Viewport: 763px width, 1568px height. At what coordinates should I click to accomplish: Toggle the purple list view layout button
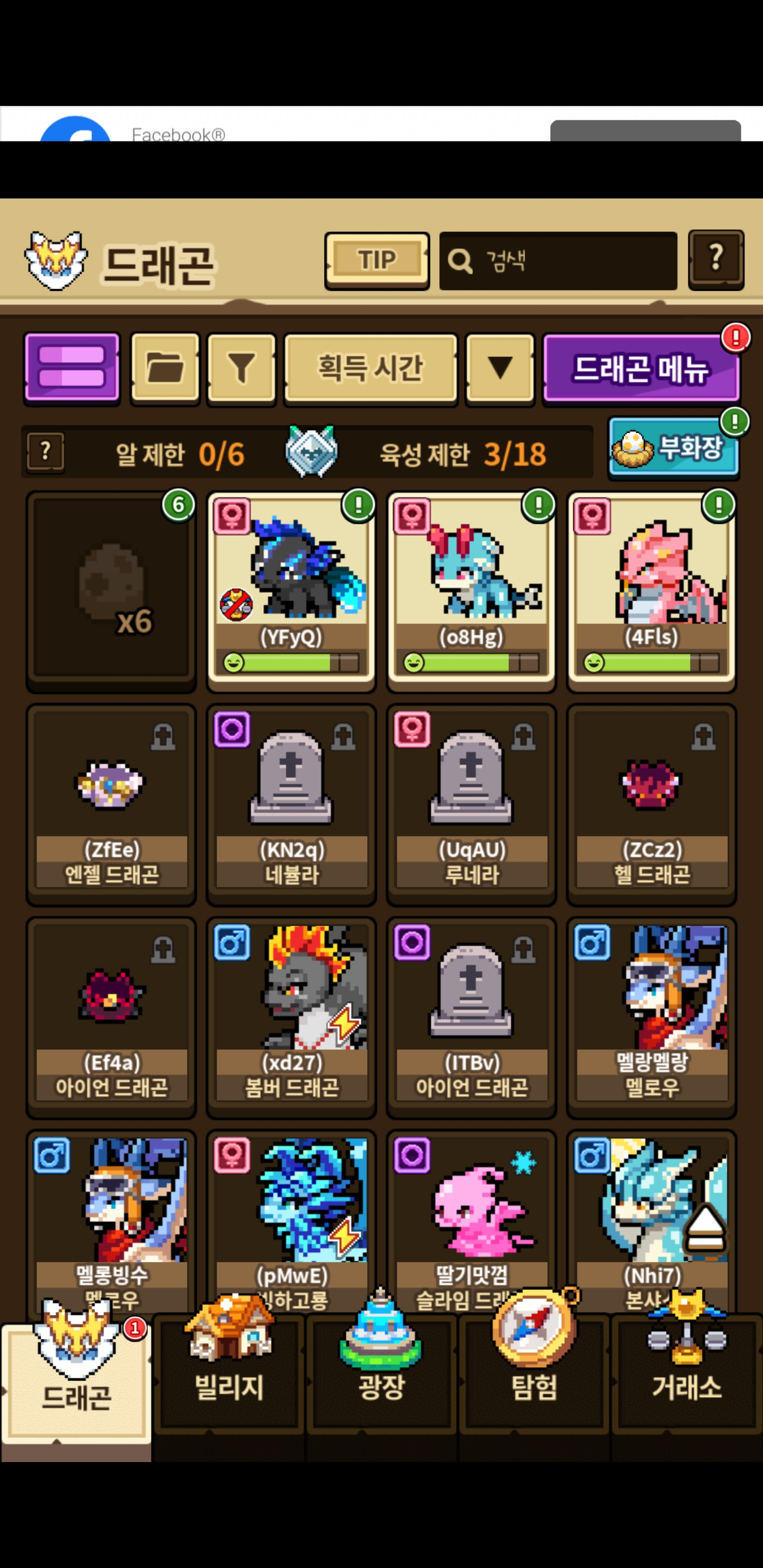click(72, 368)
